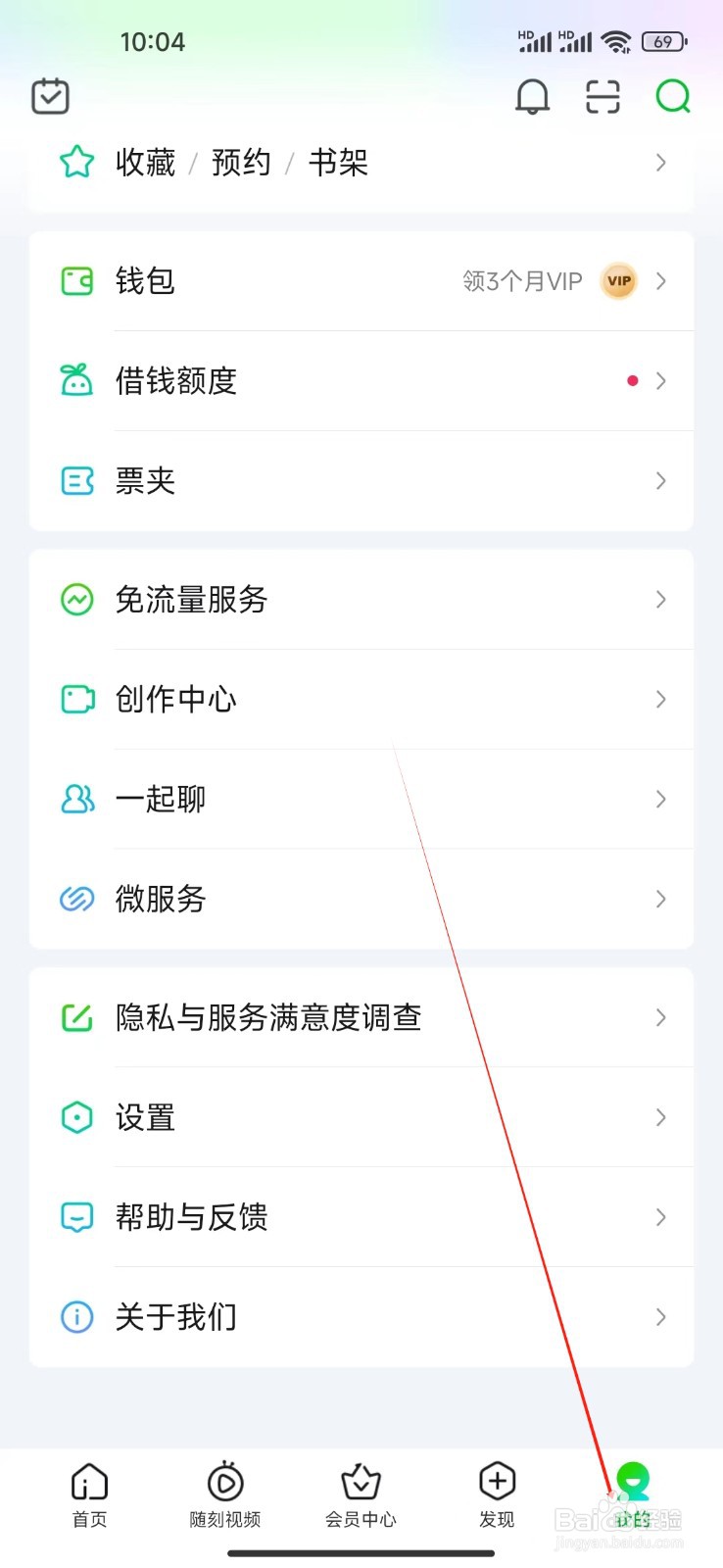Open 钱包 via the wallet icon

(x=76, y=281)
